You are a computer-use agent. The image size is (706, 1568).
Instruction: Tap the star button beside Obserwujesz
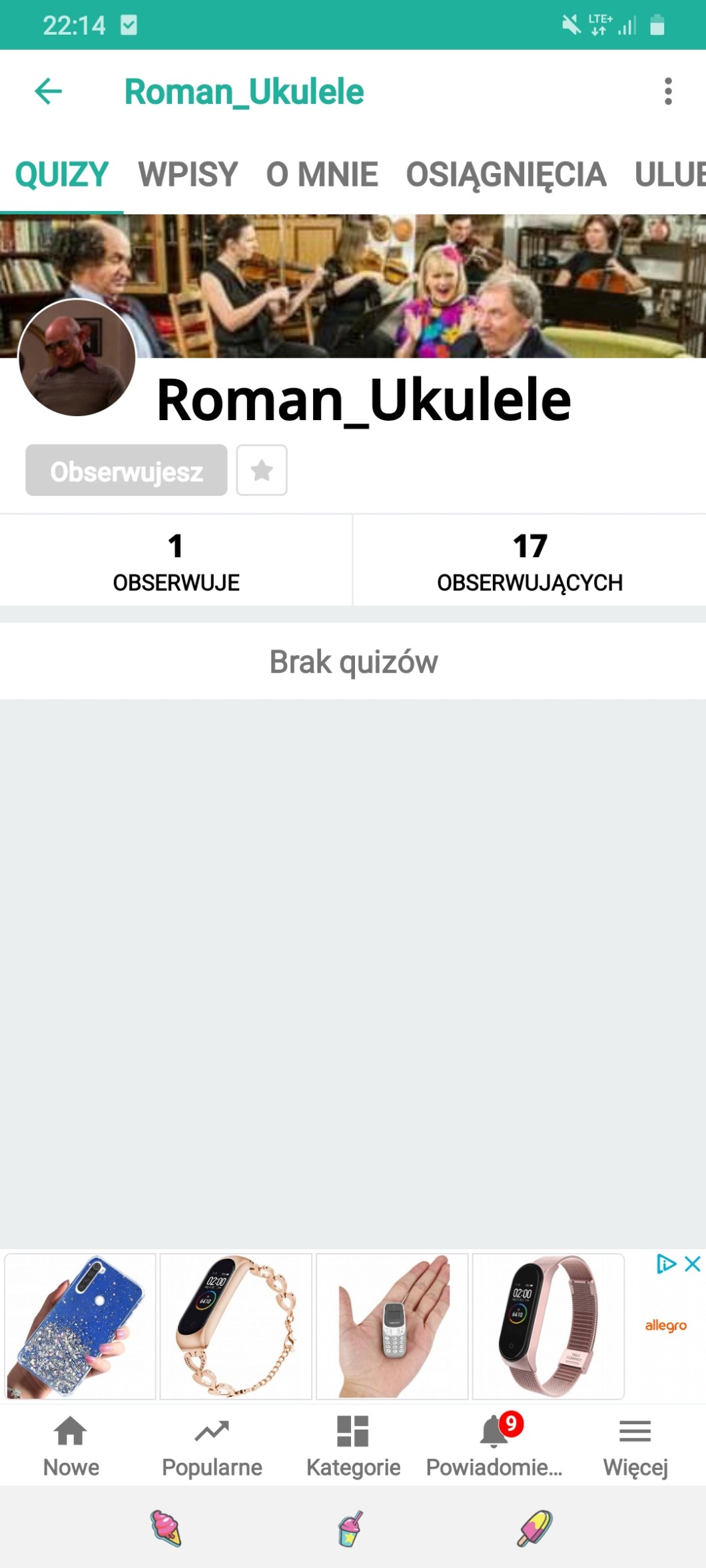click(262, 471)
